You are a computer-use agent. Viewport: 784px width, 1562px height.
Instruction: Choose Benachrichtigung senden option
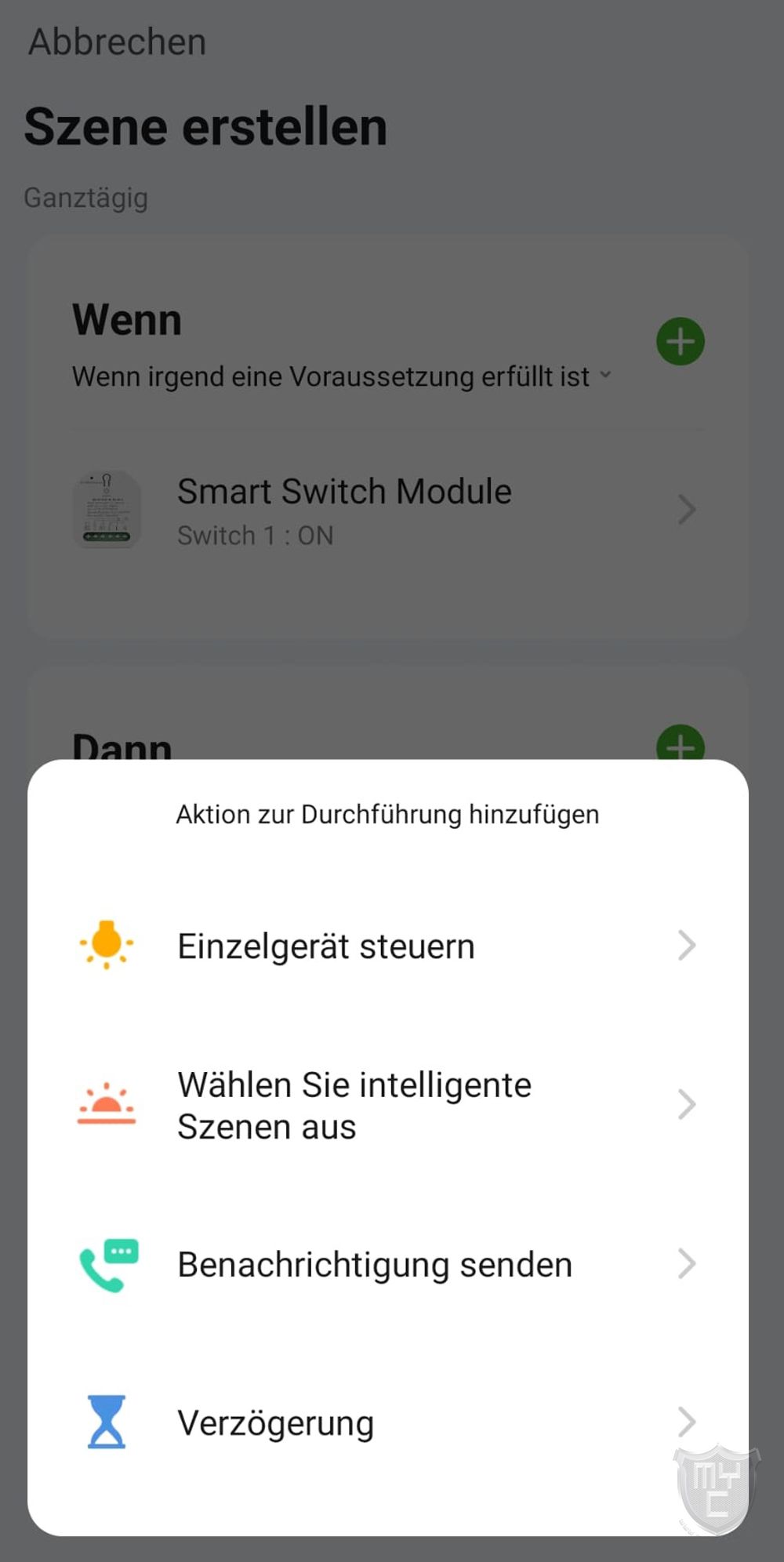pyautogui.click(x=387, y=1264)
